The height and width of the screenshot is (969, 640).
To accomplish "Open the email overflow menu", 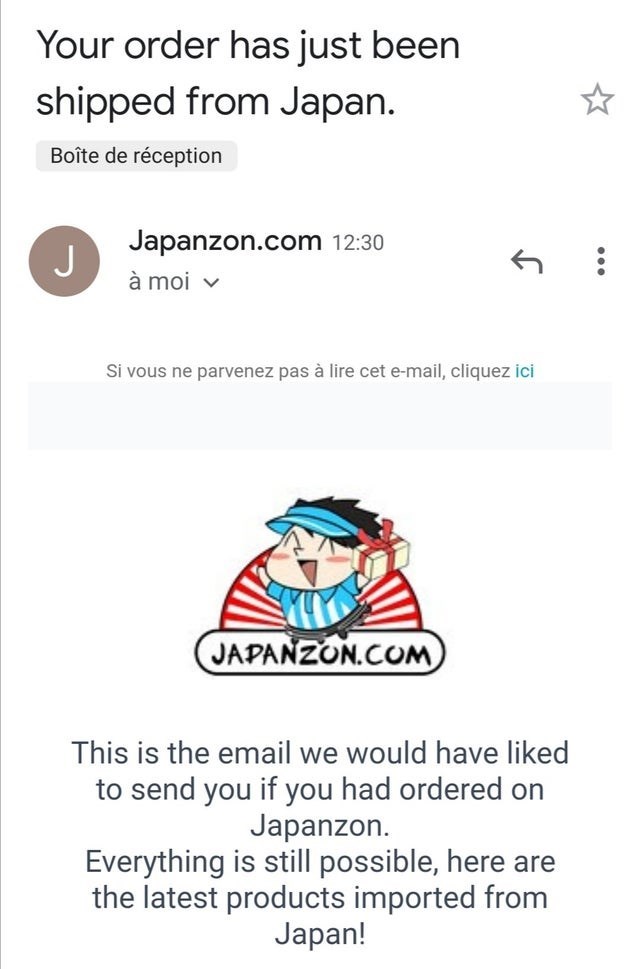I will click(x=600, y=262).
